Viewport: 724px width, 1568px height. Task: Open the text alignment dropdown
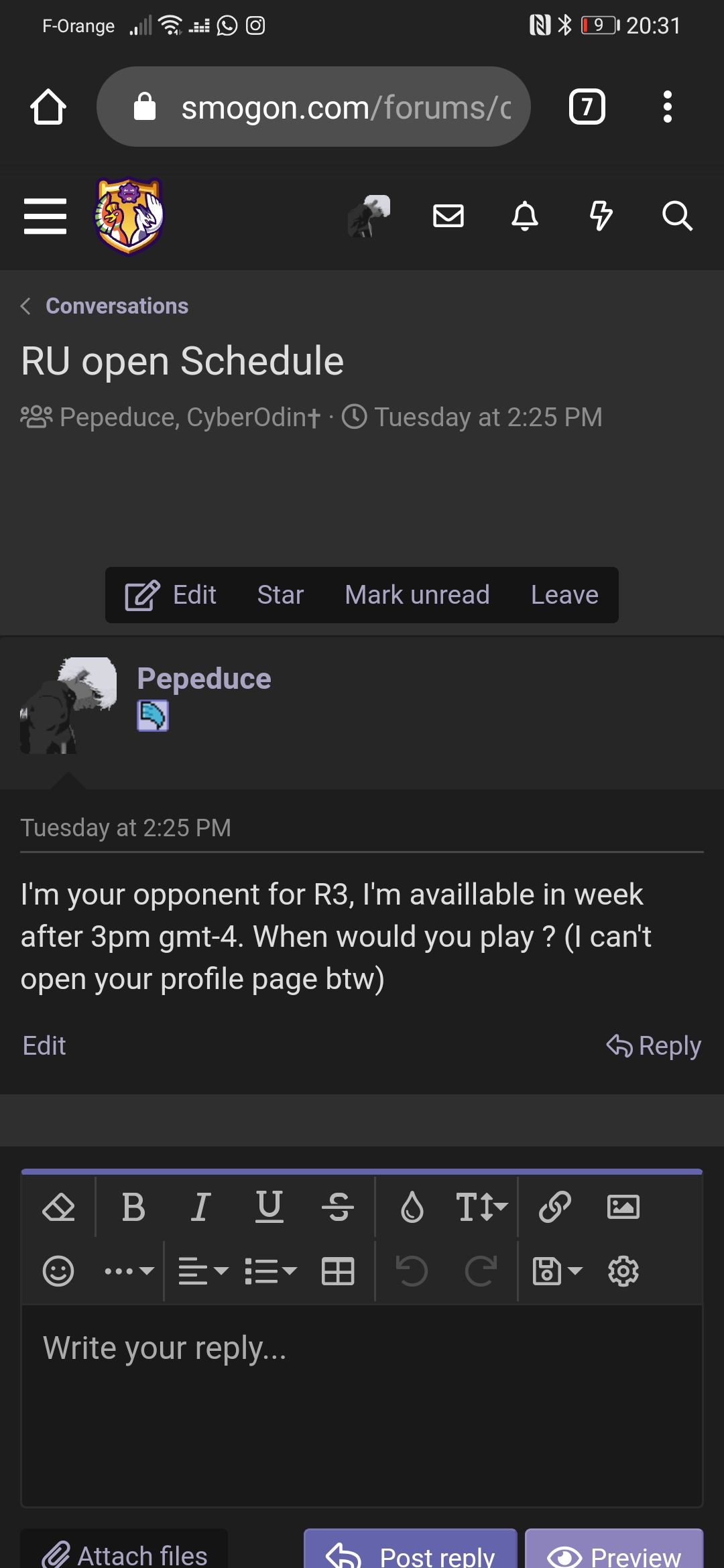201,1269
